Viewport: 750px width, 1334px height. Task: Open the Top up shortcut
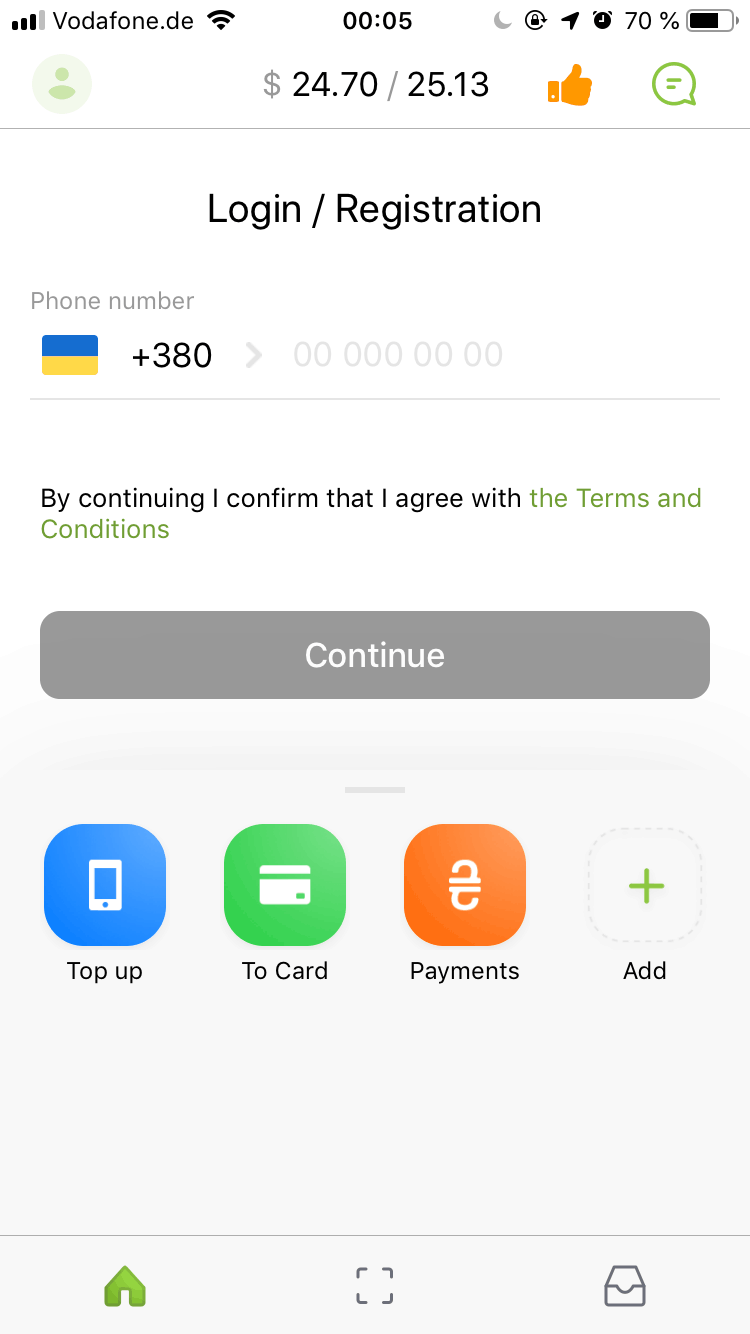click(105, 886)
